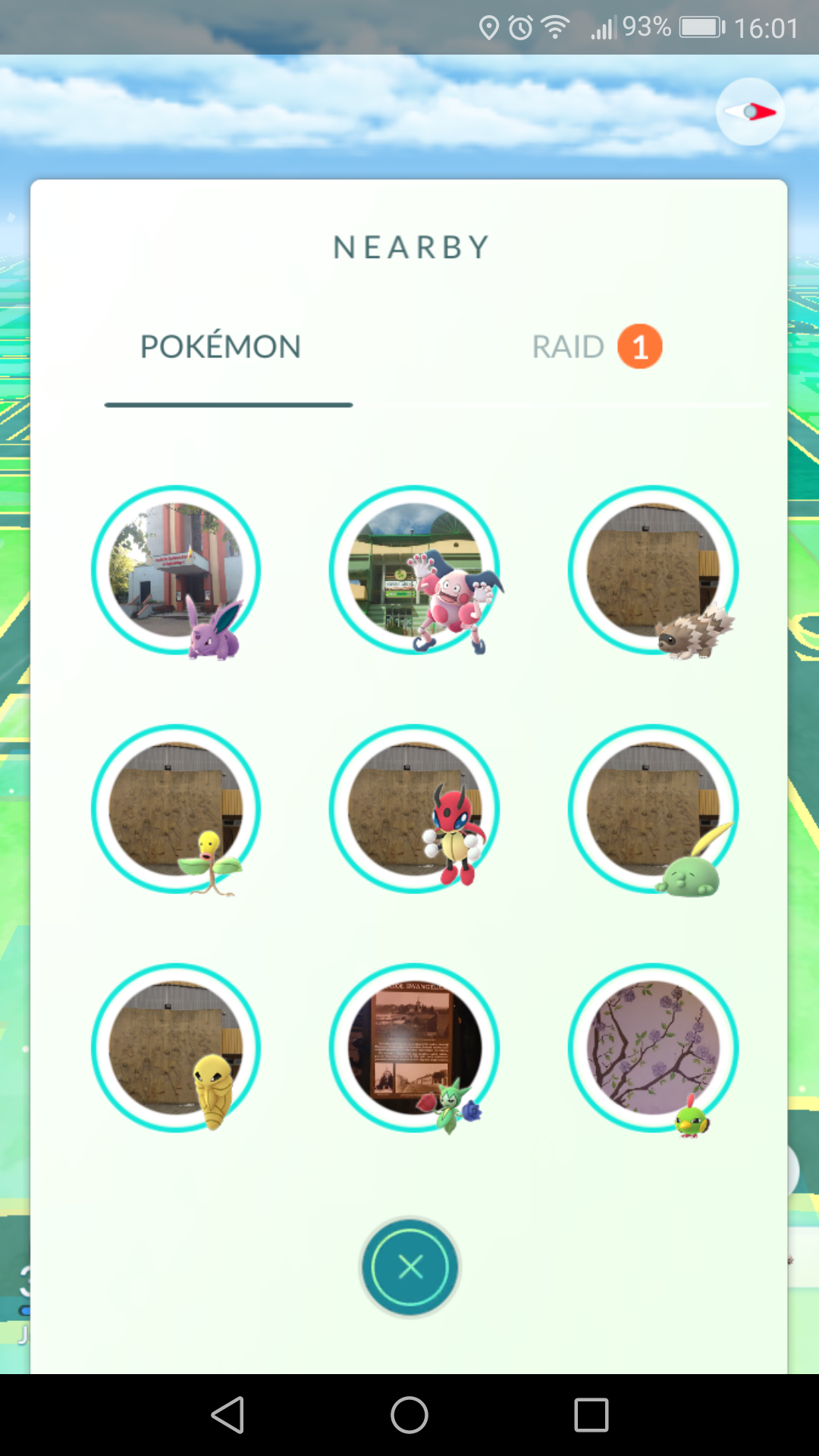Image resolution: width=819 pixels, height=1456 pixels.
Task: Track the nearby Roselia
Action: (415, 1048)
